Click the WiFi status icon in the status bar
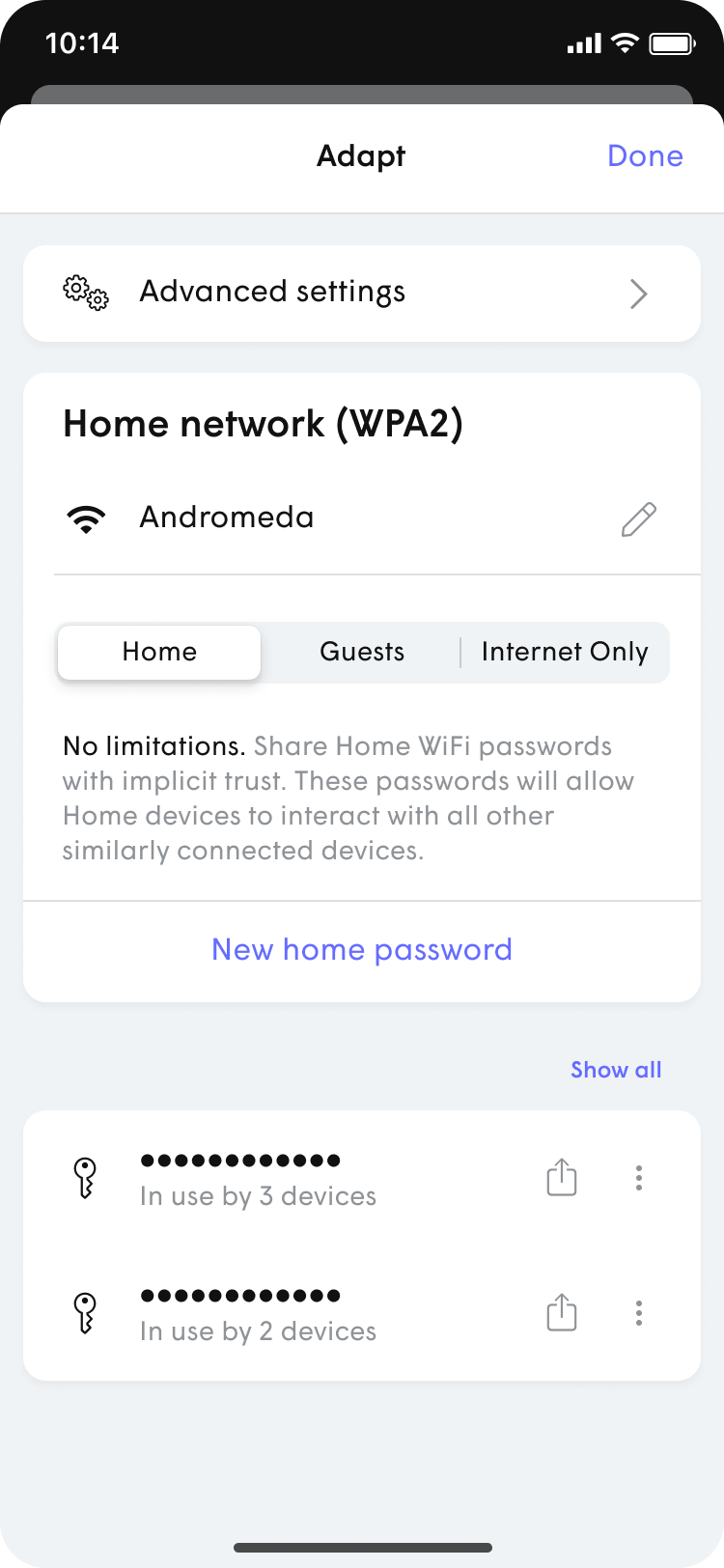 627,42
